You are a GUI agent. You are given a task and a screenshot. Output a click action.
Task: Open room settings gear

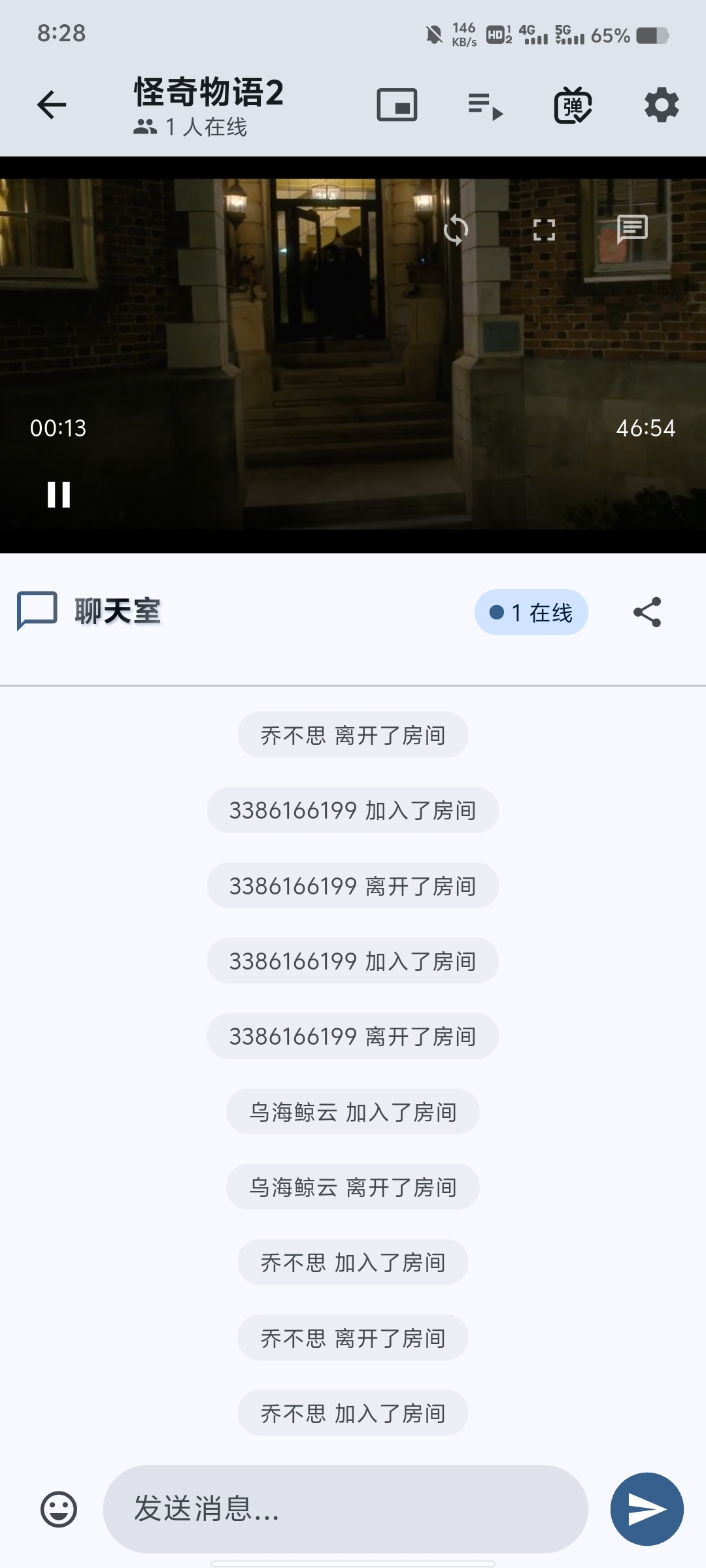click(x=662, y=105)
